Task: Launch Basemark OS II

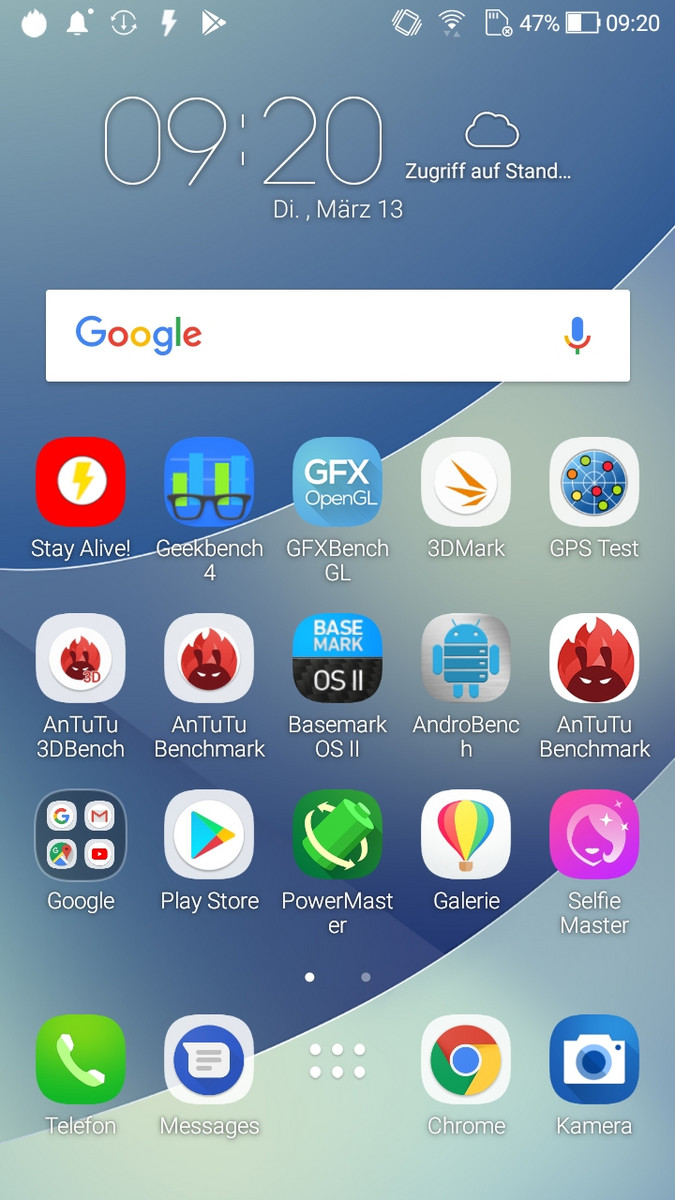Action: pos(337,658)
